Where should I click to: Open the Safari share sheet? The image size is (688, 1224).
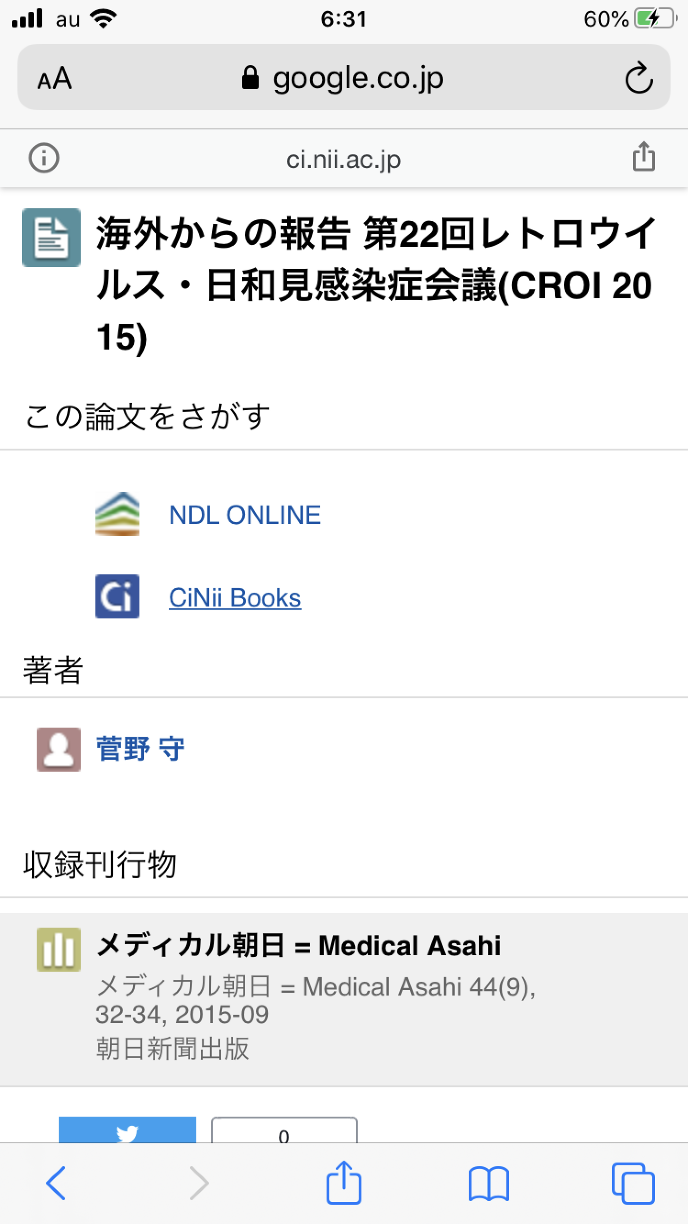tap(343, 1184)
